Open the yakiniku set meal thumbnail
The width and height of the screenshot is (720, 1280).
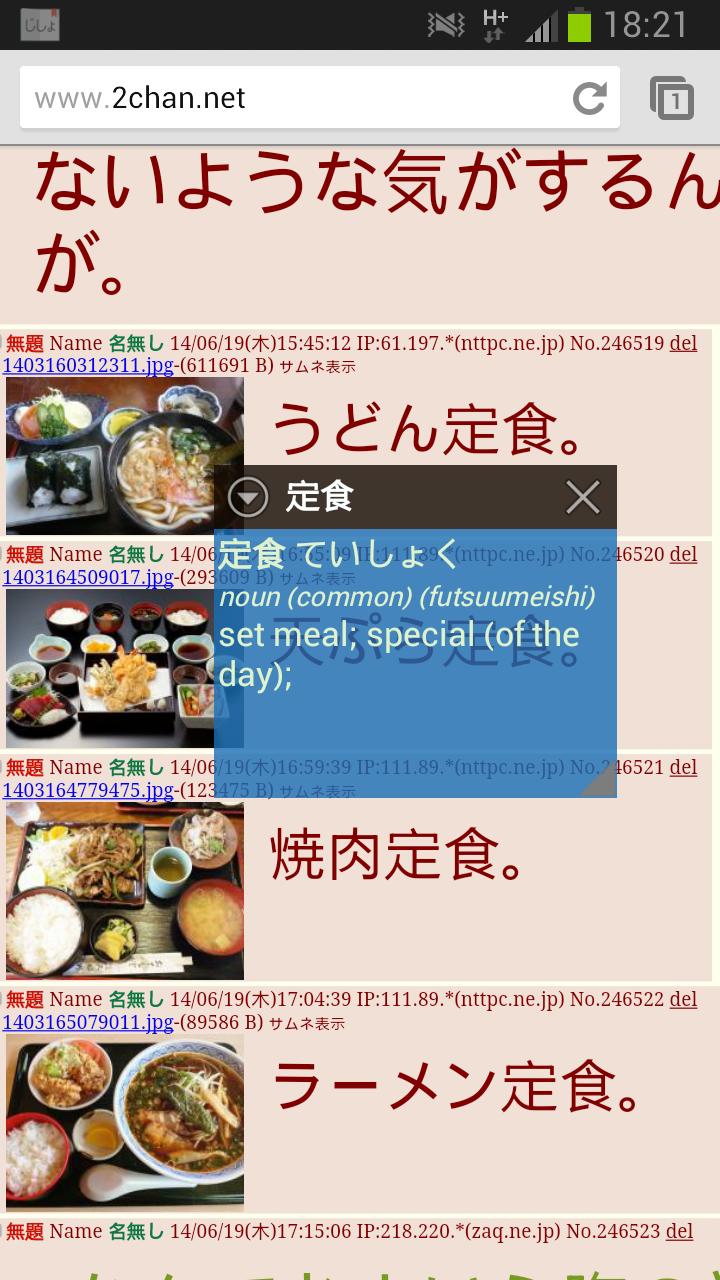coord(124,891)
